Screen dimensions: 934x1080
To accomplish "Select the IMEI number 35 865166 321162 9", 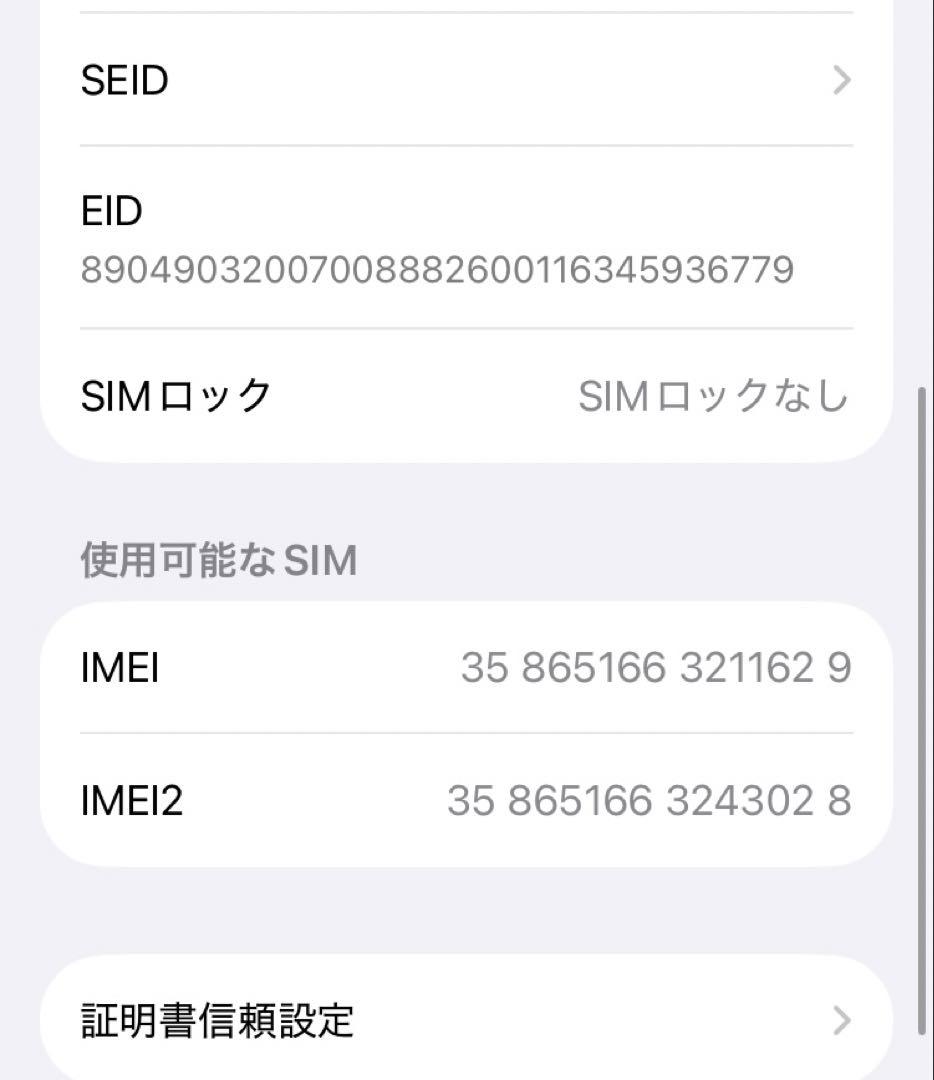I will [655, 668].
